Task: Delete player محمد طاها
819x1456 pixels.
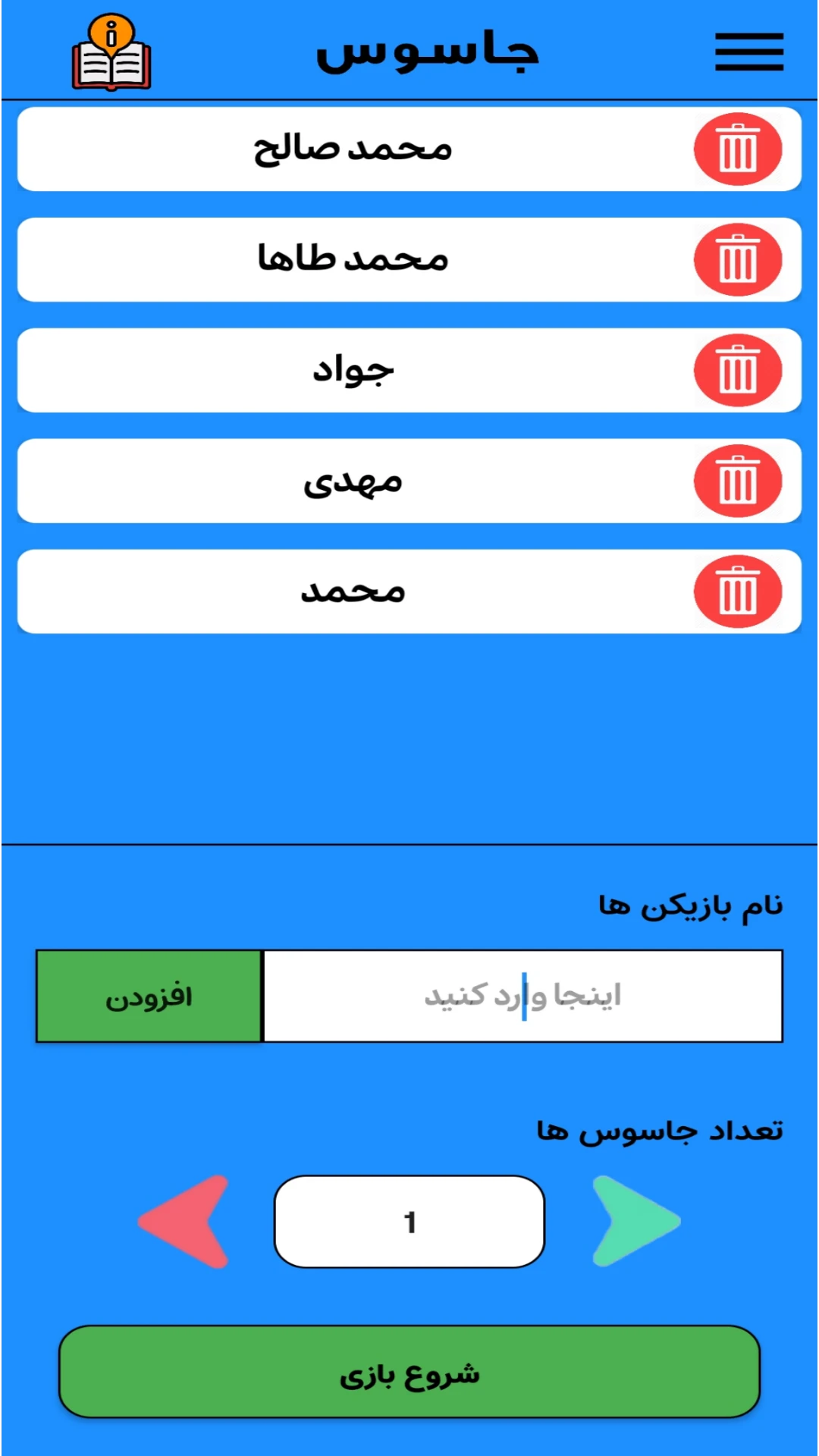Action: click(x=737, y=260)
